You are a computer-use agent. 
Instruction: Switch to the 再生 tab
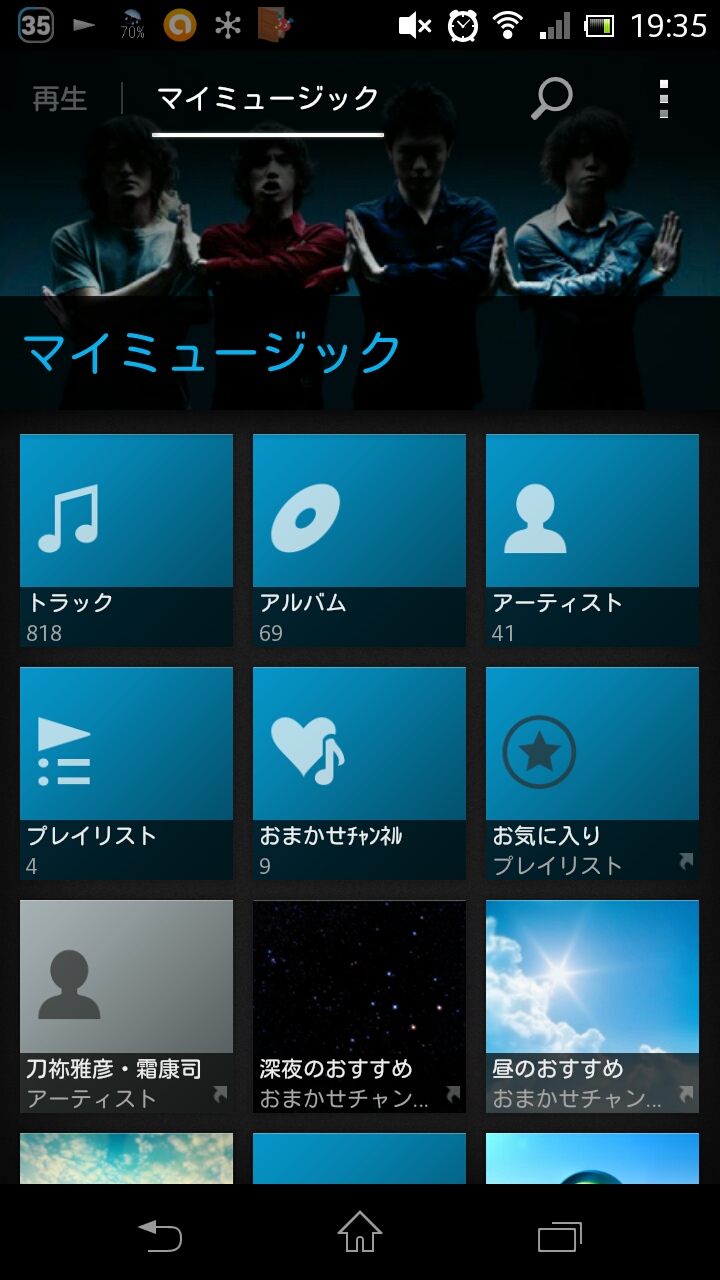click(x=60, y=99)
